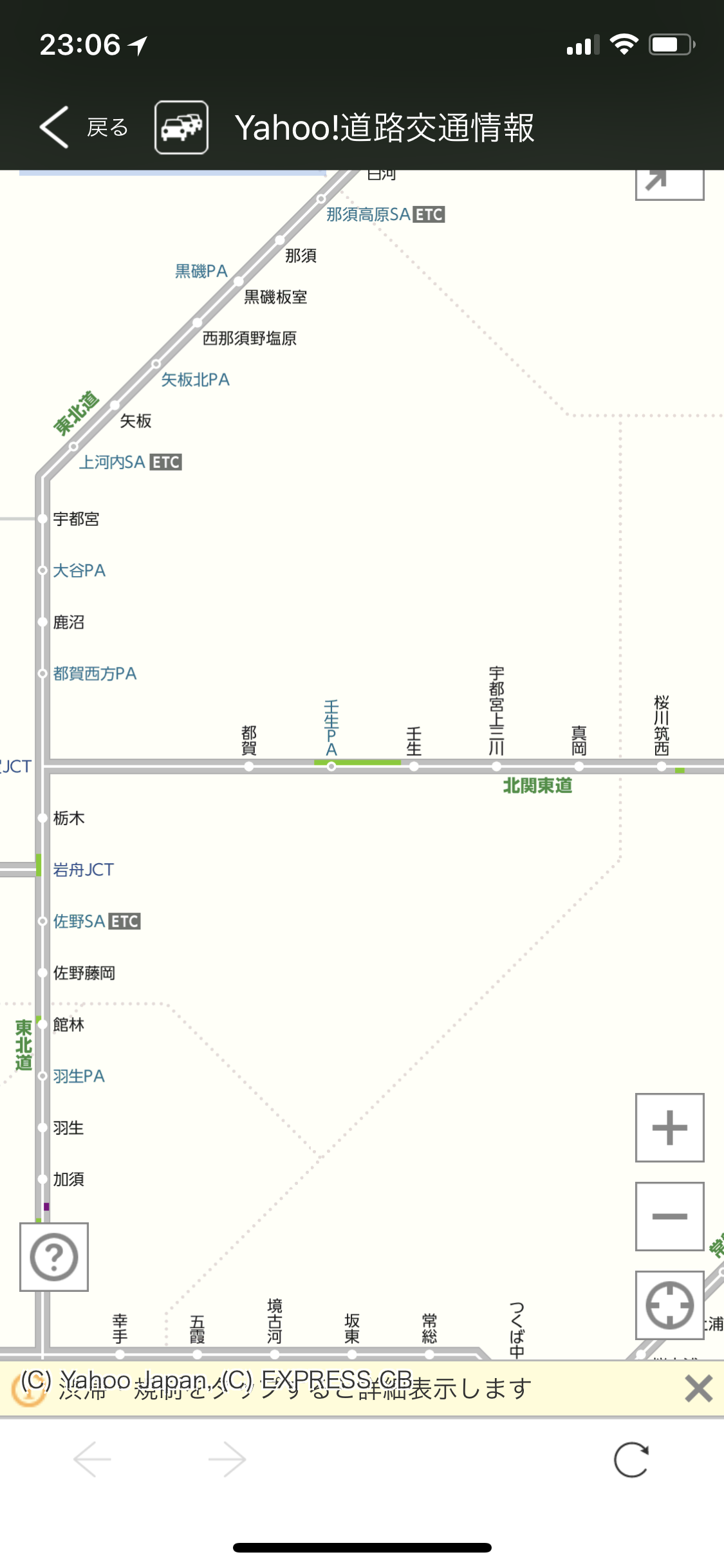Go back using the 戻る button
The image size is (724, 1568).
pos(84,127)
